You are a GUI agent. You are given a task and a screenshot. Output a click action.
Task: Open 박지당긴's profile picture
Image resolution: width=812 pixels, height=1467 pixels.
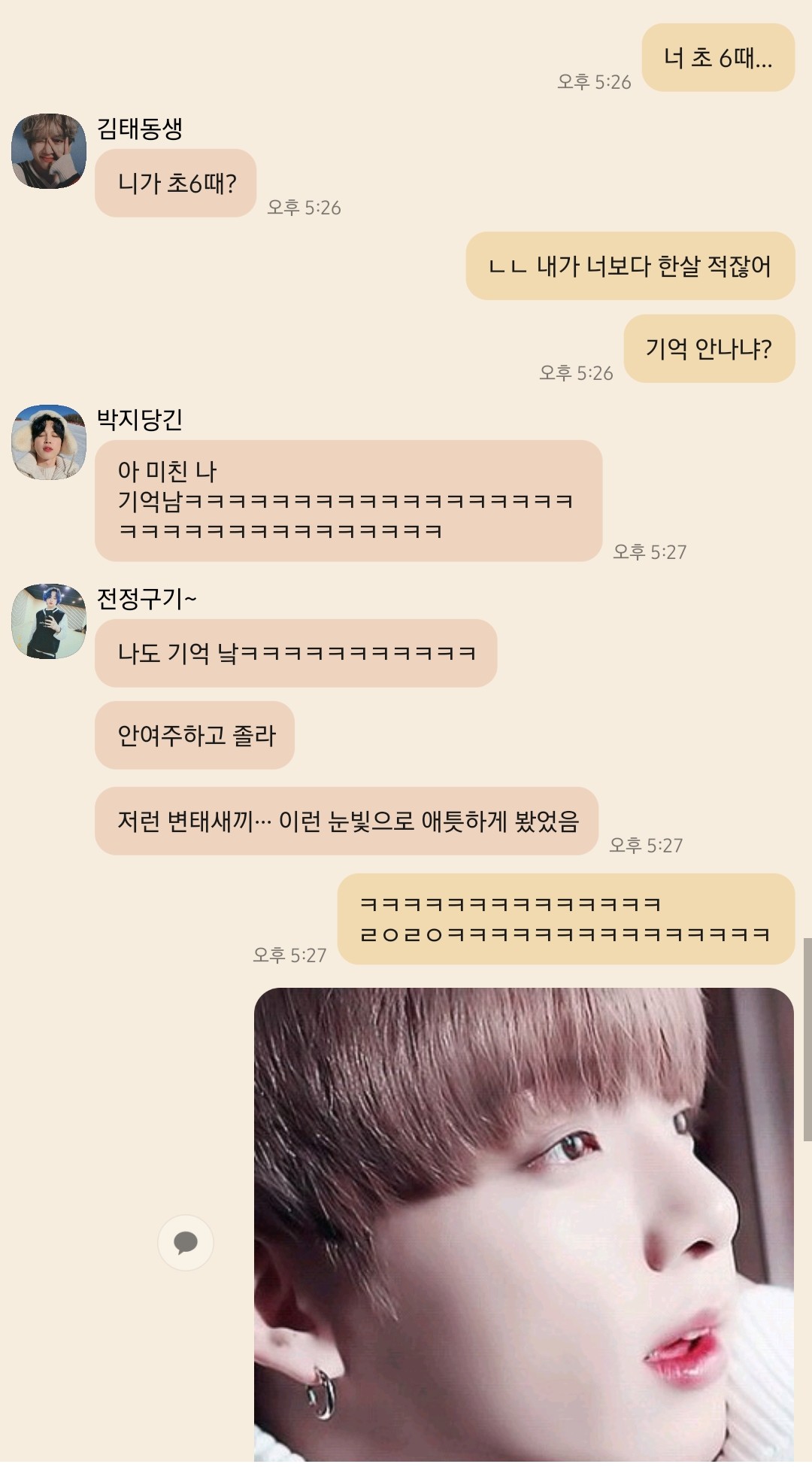click(x=49, y=442)
